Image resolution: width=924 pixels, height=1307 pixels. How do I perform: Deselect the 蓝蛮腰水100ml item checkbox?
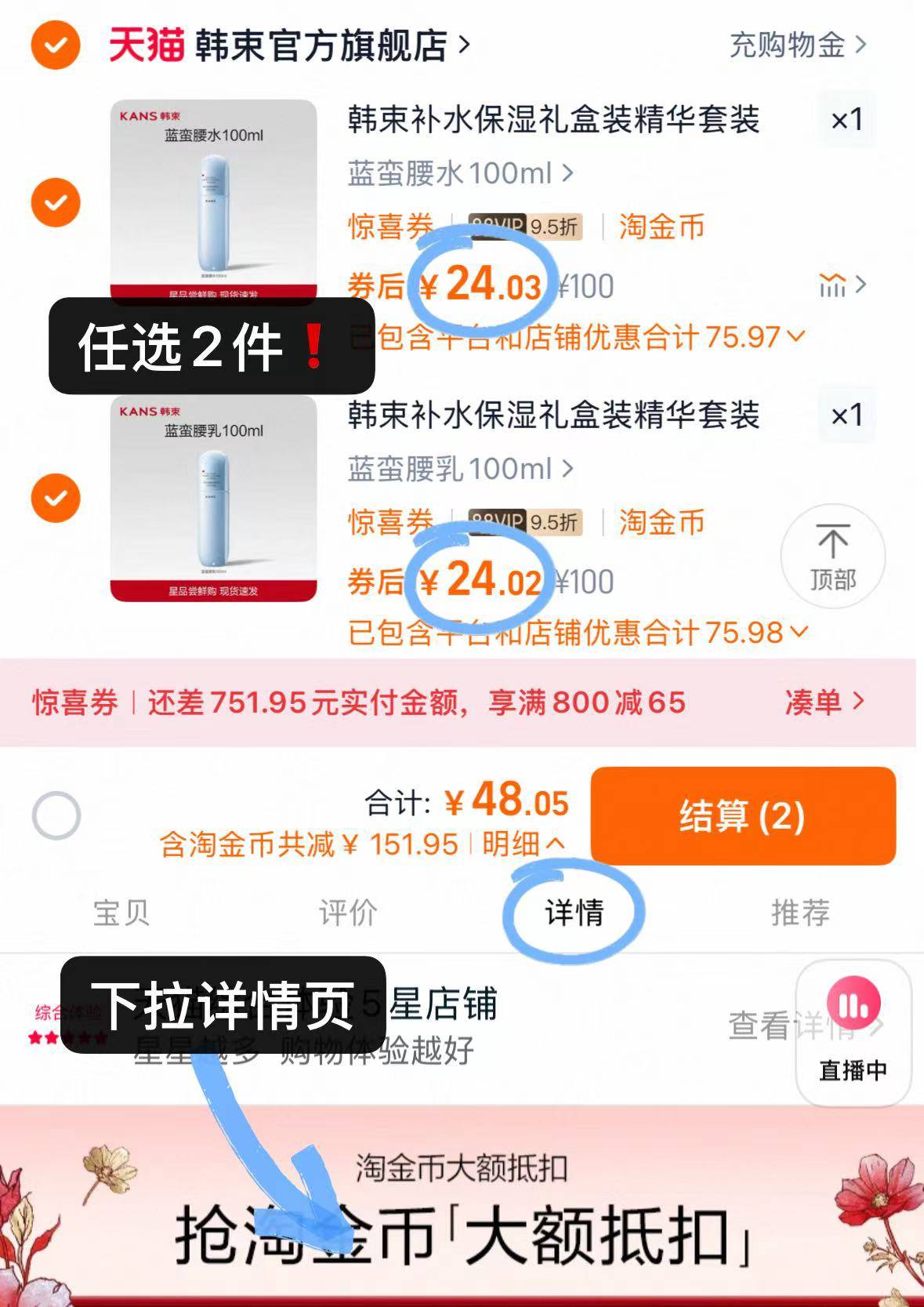(54, 202)
